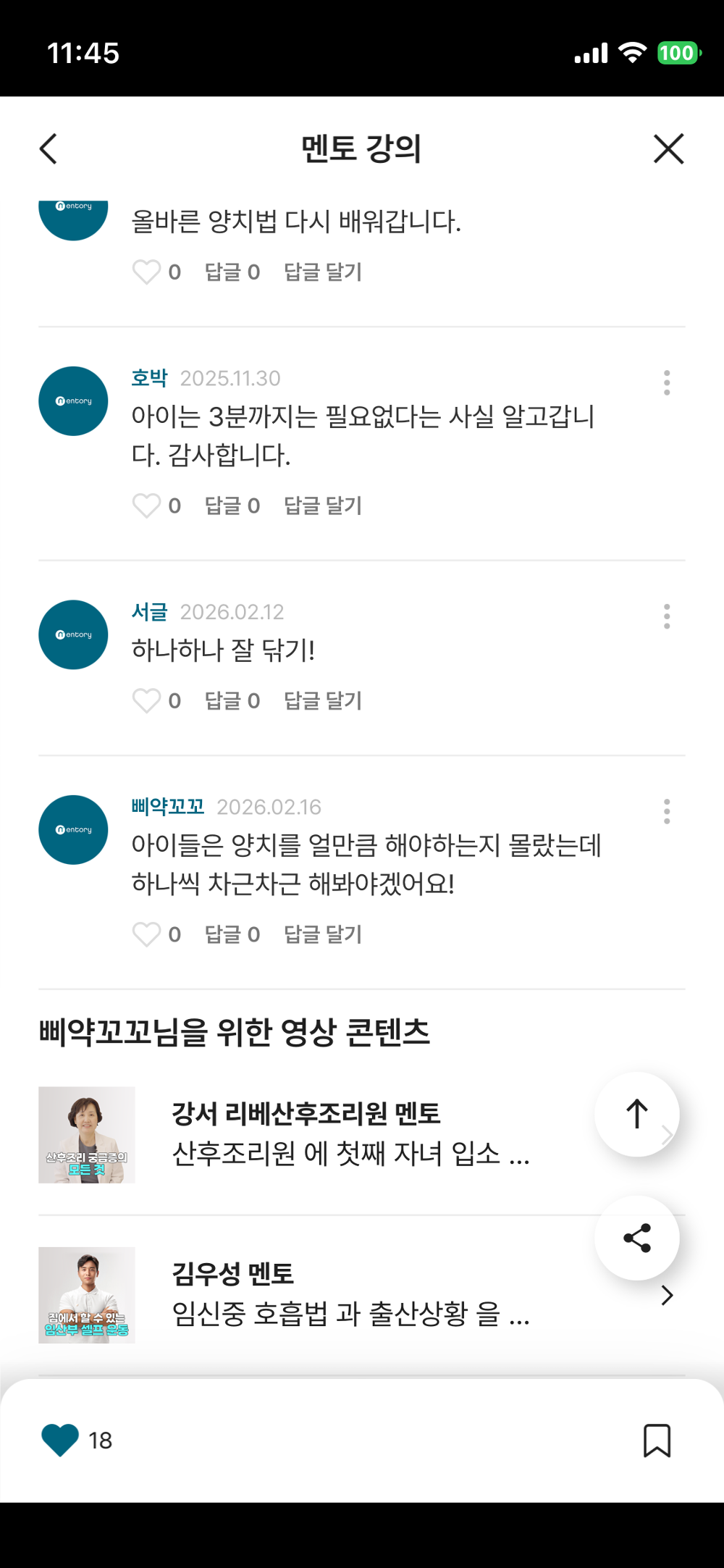
Task: Open the three-dot menu on 호박's comment
Action: (666, 385)
